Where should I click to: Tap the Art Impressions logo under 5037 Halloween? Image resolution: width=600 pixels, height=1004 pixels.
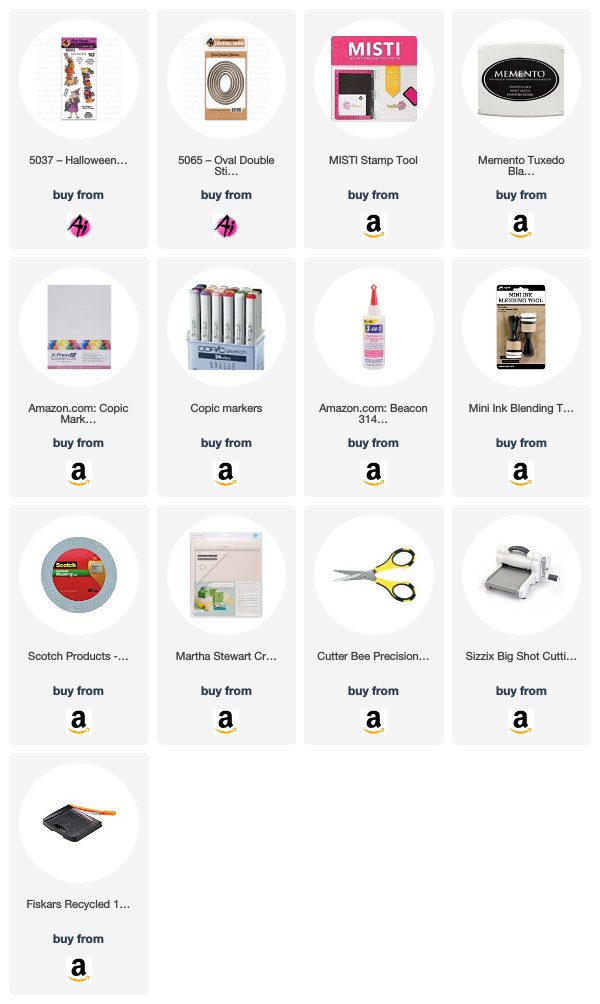pos(79,226)
